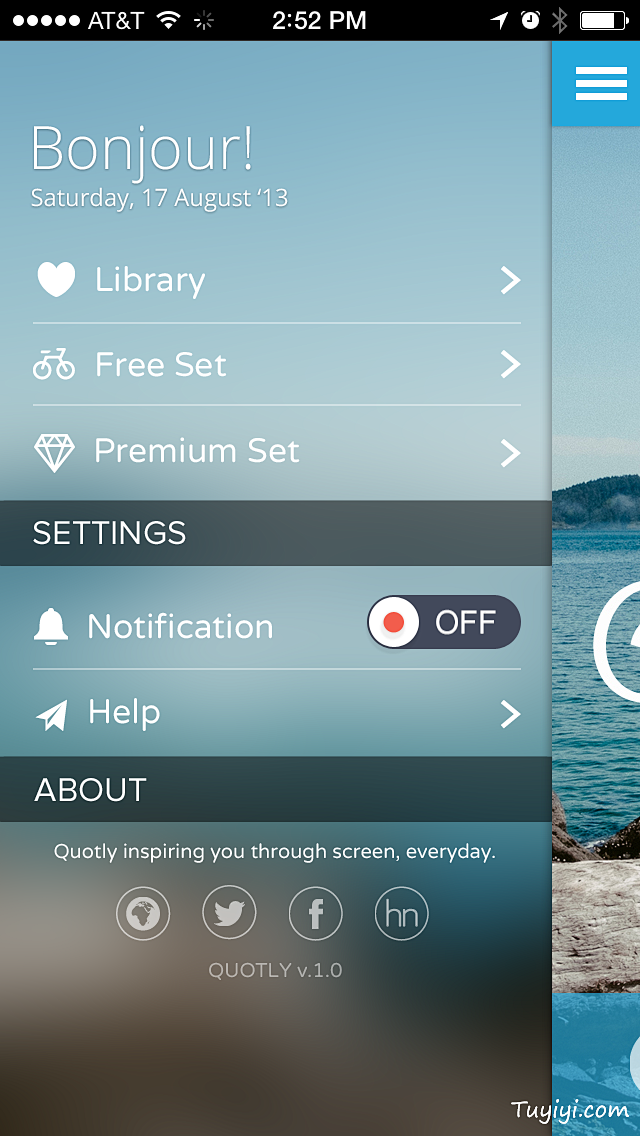Viewport: 640px width, 1136px height.
Task: Open the Facebook icon
Action: pos(315,913)
